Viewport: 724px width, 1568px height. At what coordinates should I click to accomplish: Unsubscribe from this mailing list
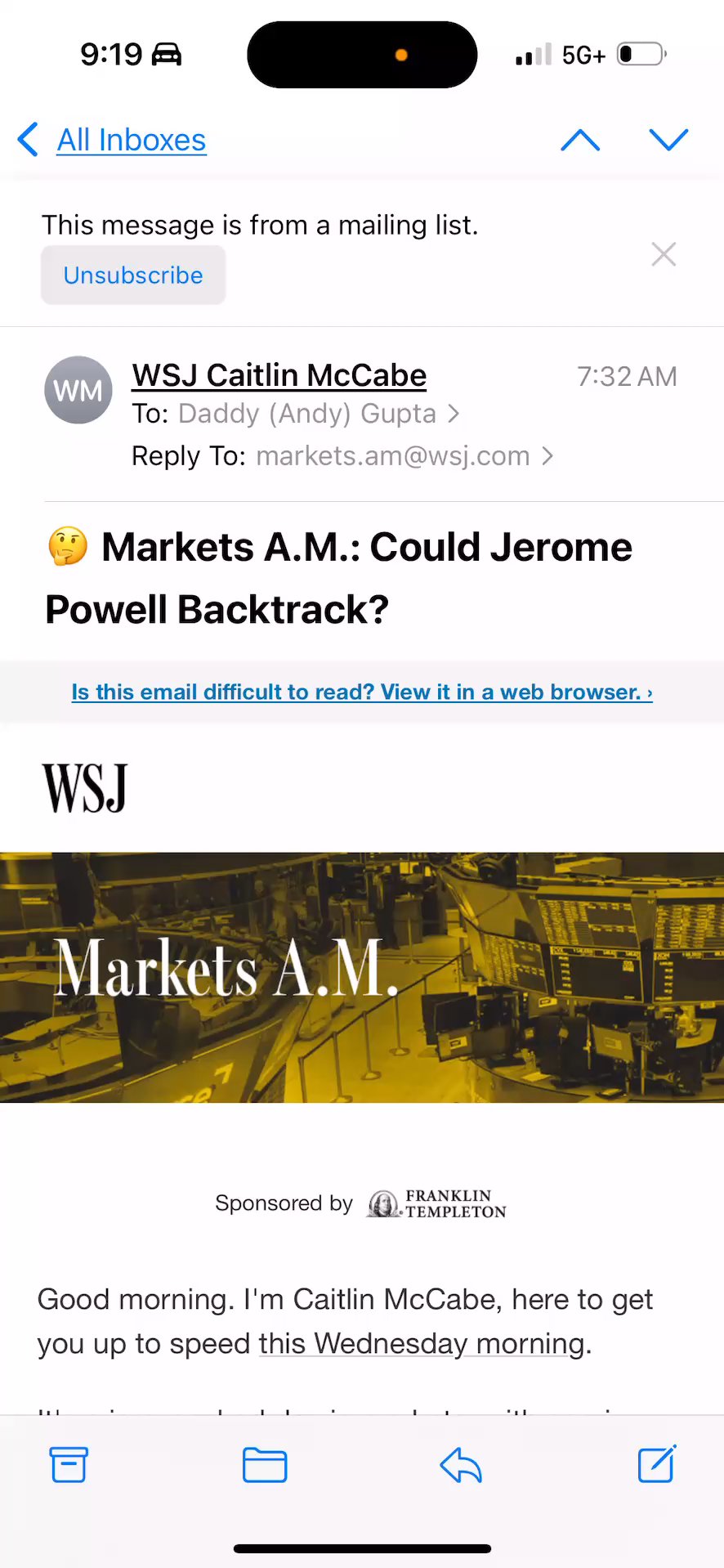[133, 276]
